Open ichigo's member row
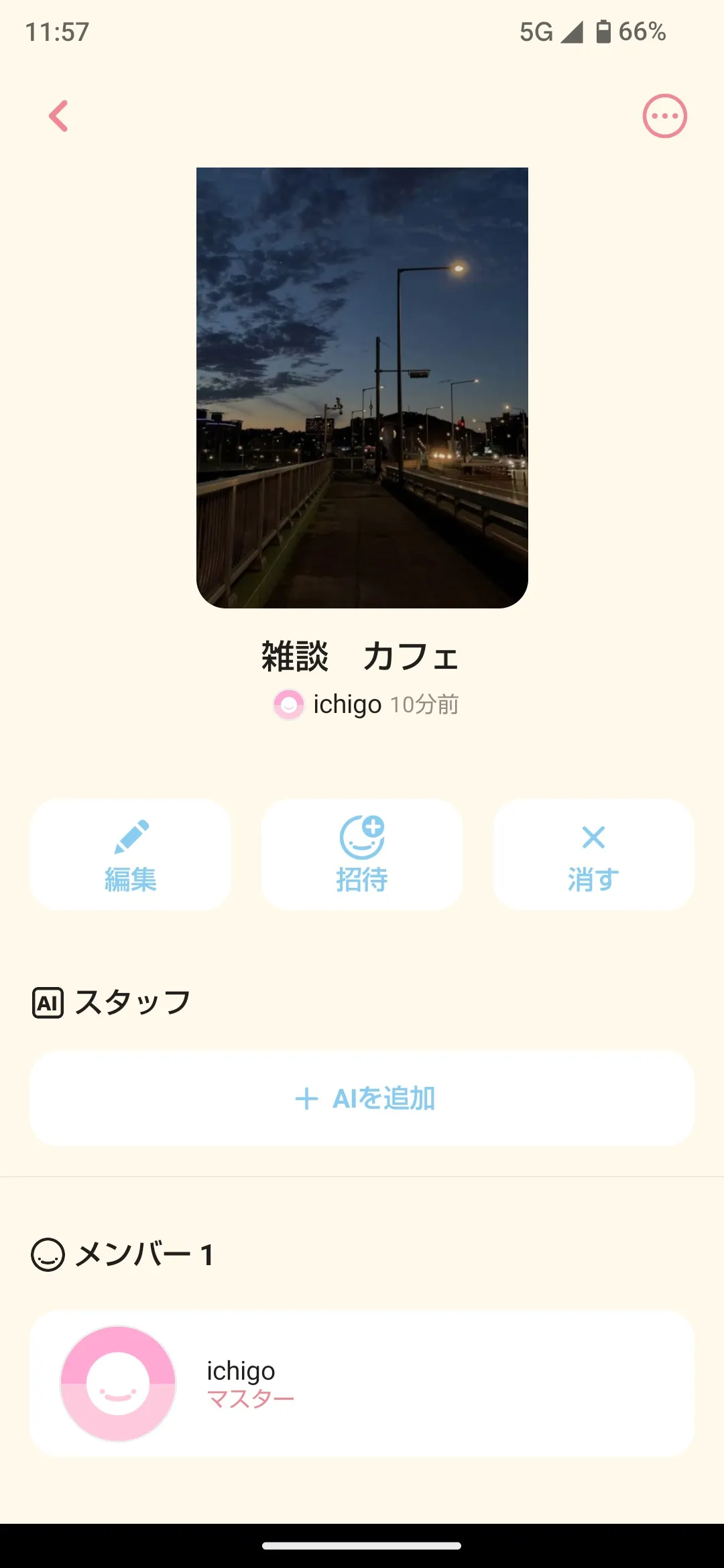Image resolution: width=724 pixels, height=1568 pixels. (x=362, y=1384)
